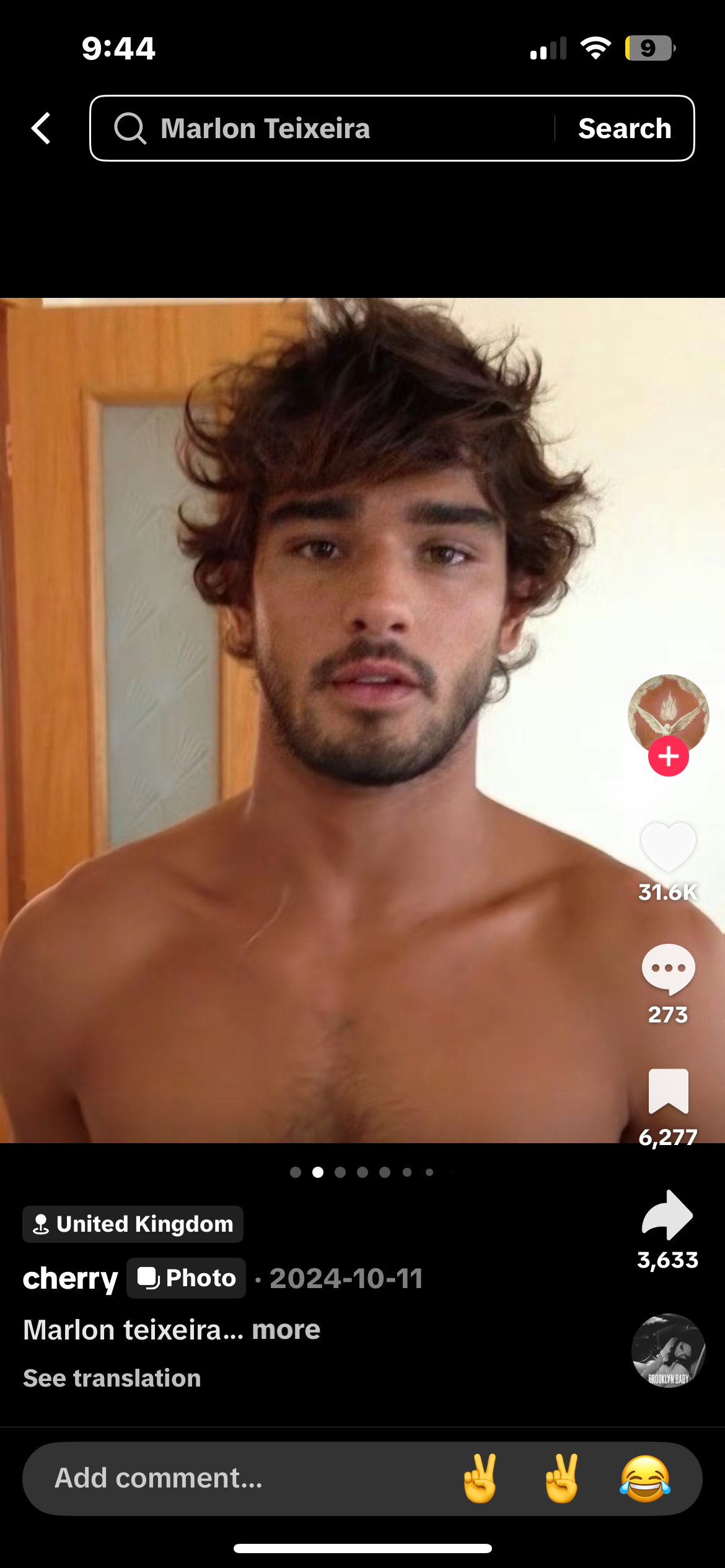Open the United Kingdom location tag
The height and width of the screenshot is (1568, 725).
133,1224
